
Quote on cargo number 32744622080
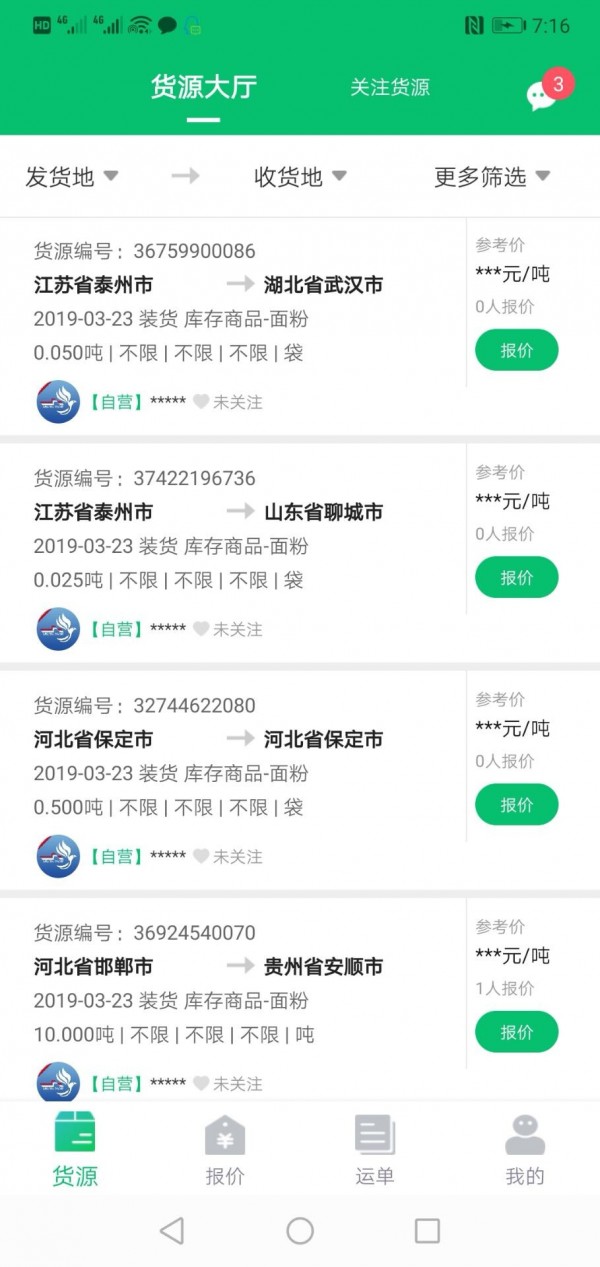516,804
